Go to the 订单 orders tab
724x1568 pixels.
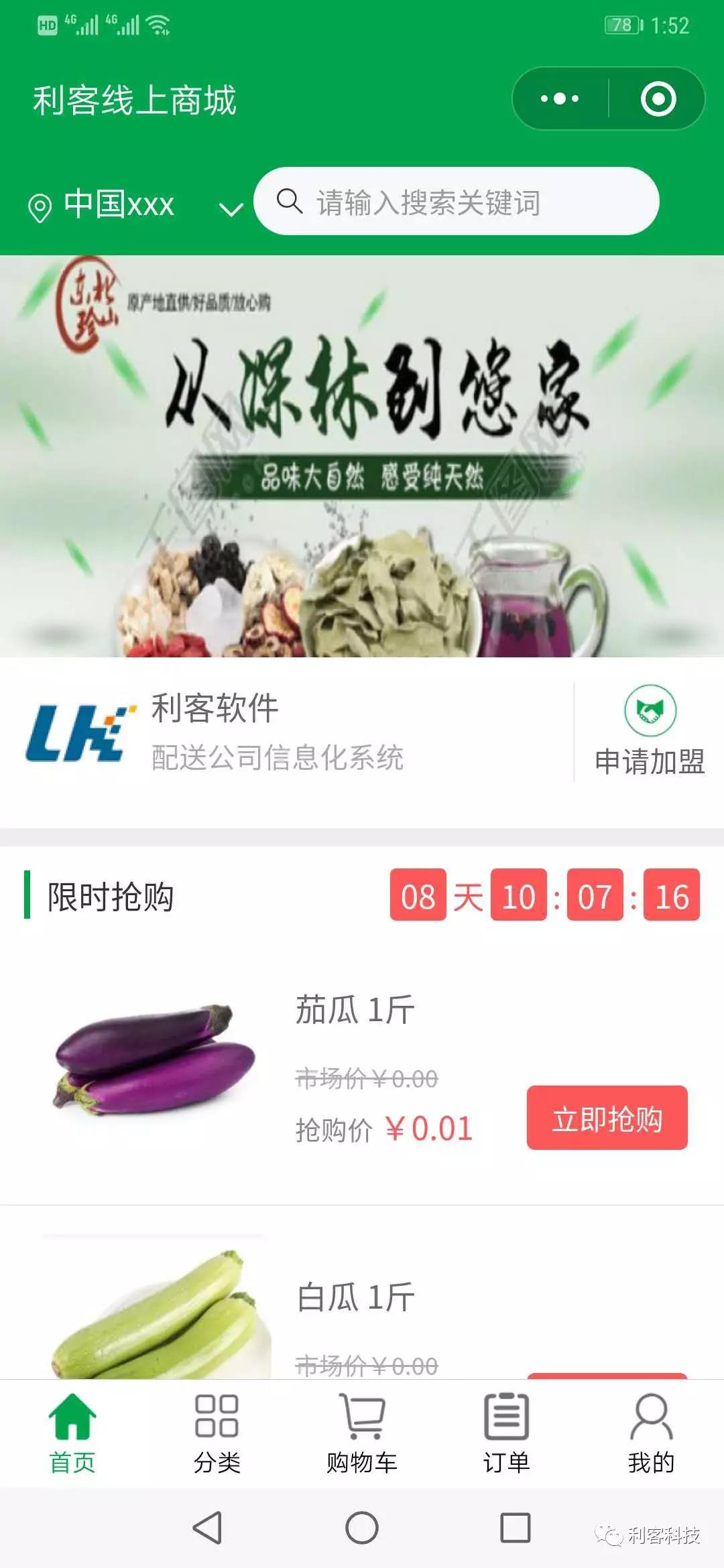[x=507, y=1433]
